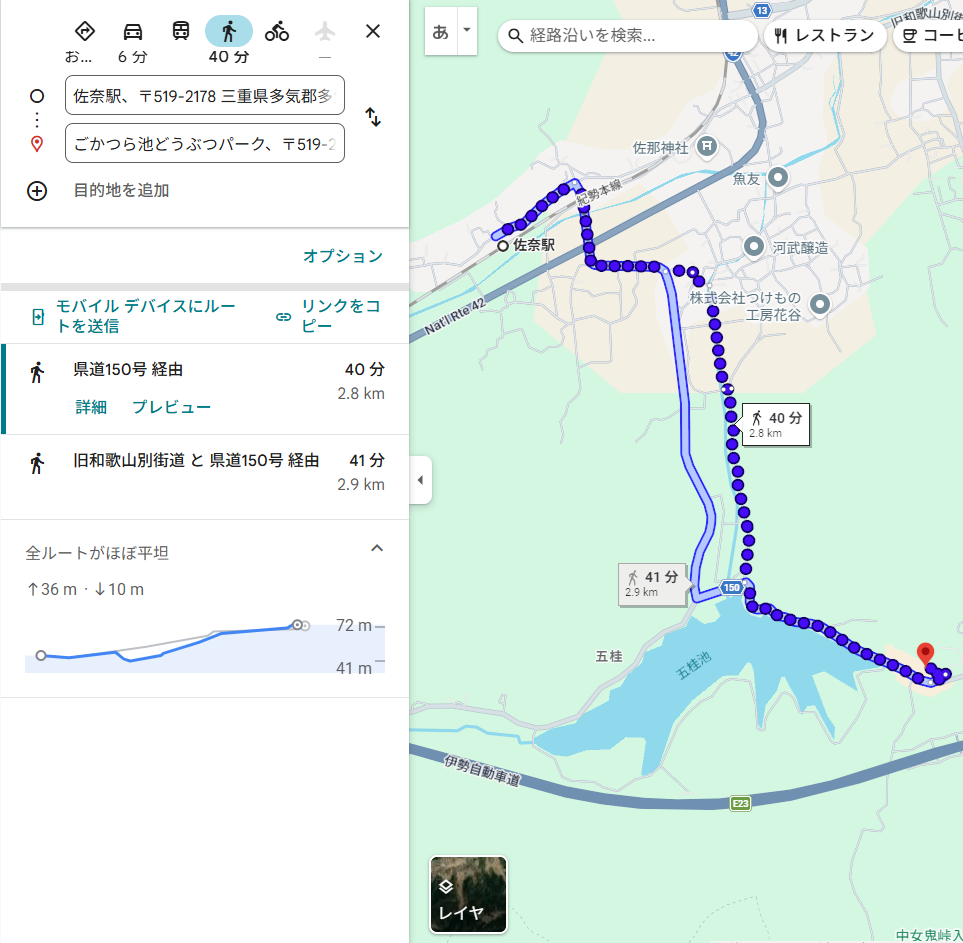
Task: Collapse the elevation profile section
Action: coord(377,548)
